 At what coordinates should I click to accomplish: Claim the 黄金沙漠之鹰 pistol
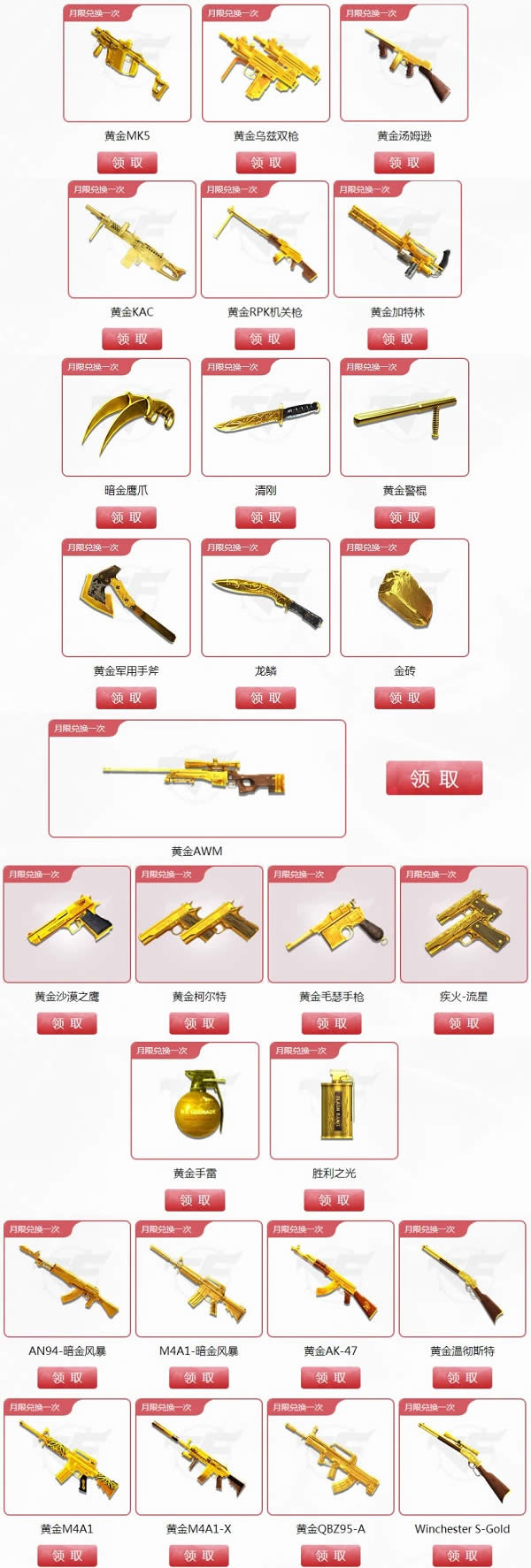click(66, 1023)
